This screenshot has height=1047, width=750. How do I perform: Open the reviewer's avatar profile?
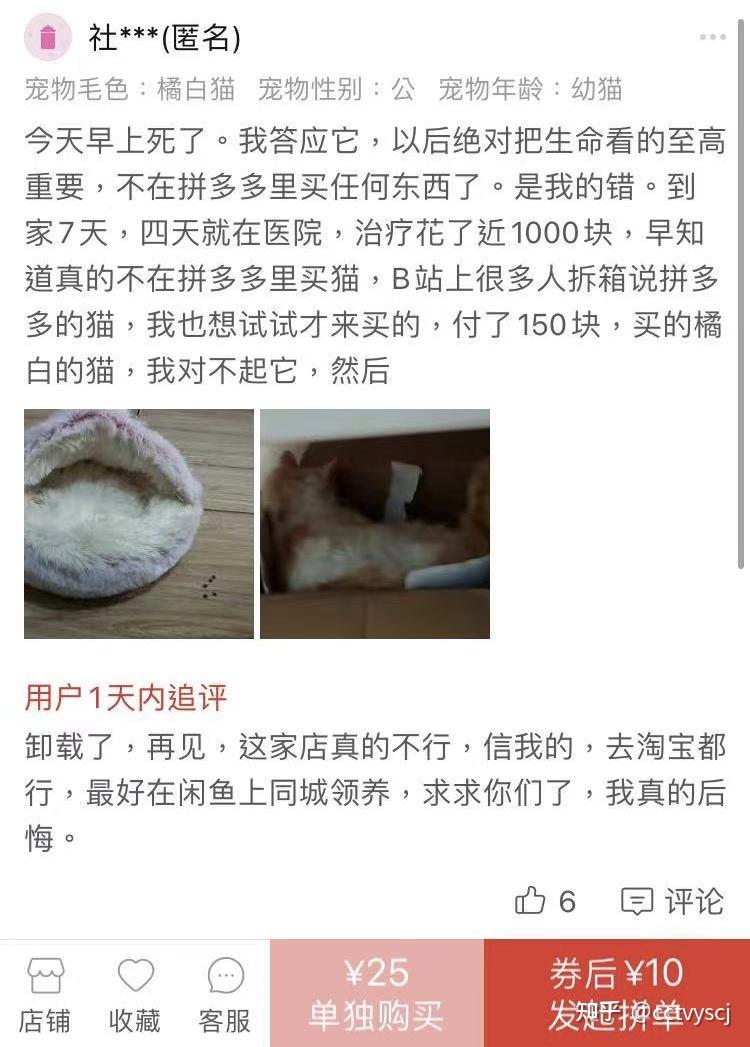(48, 38)
